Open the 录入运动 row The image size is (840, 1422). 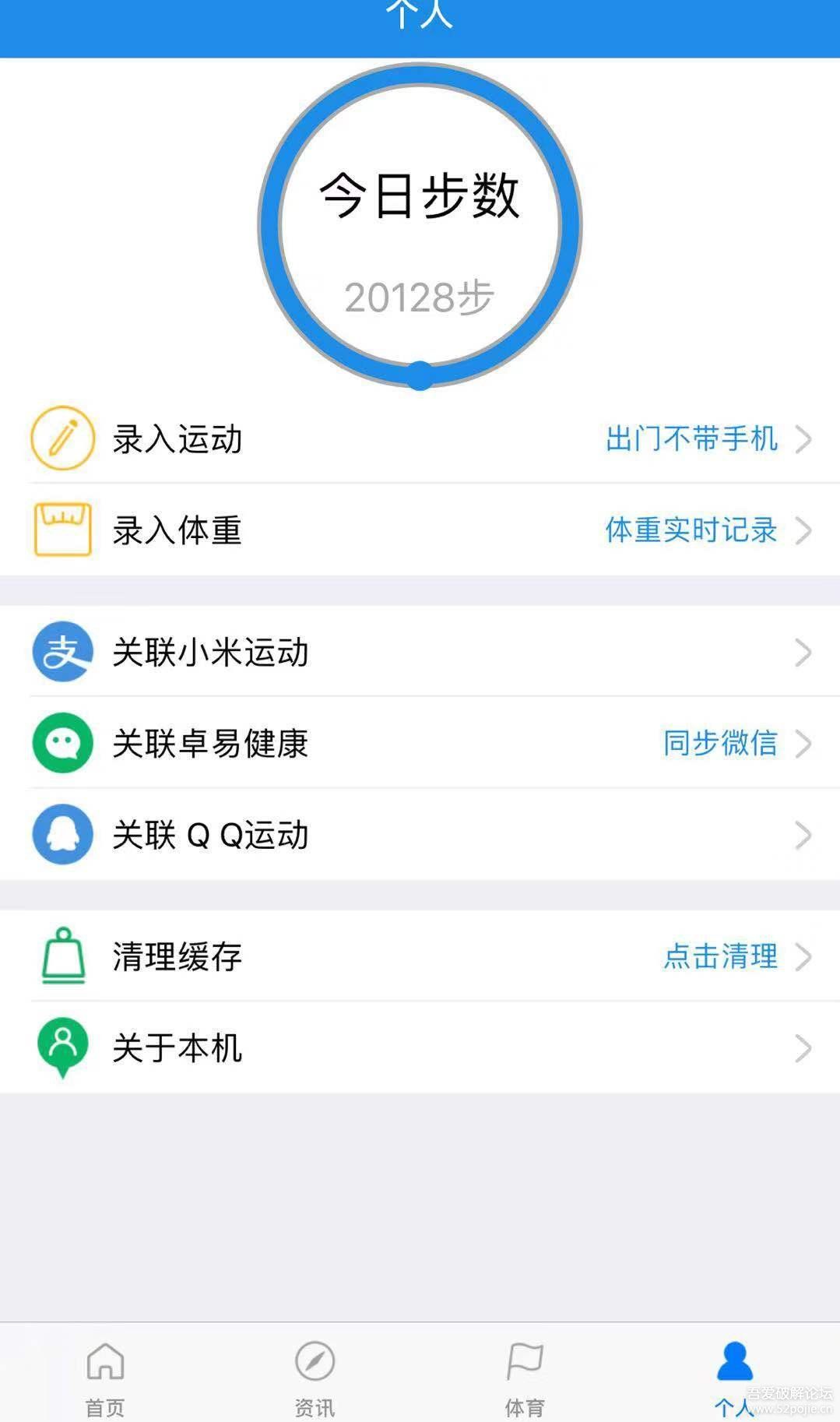(420, 438)
